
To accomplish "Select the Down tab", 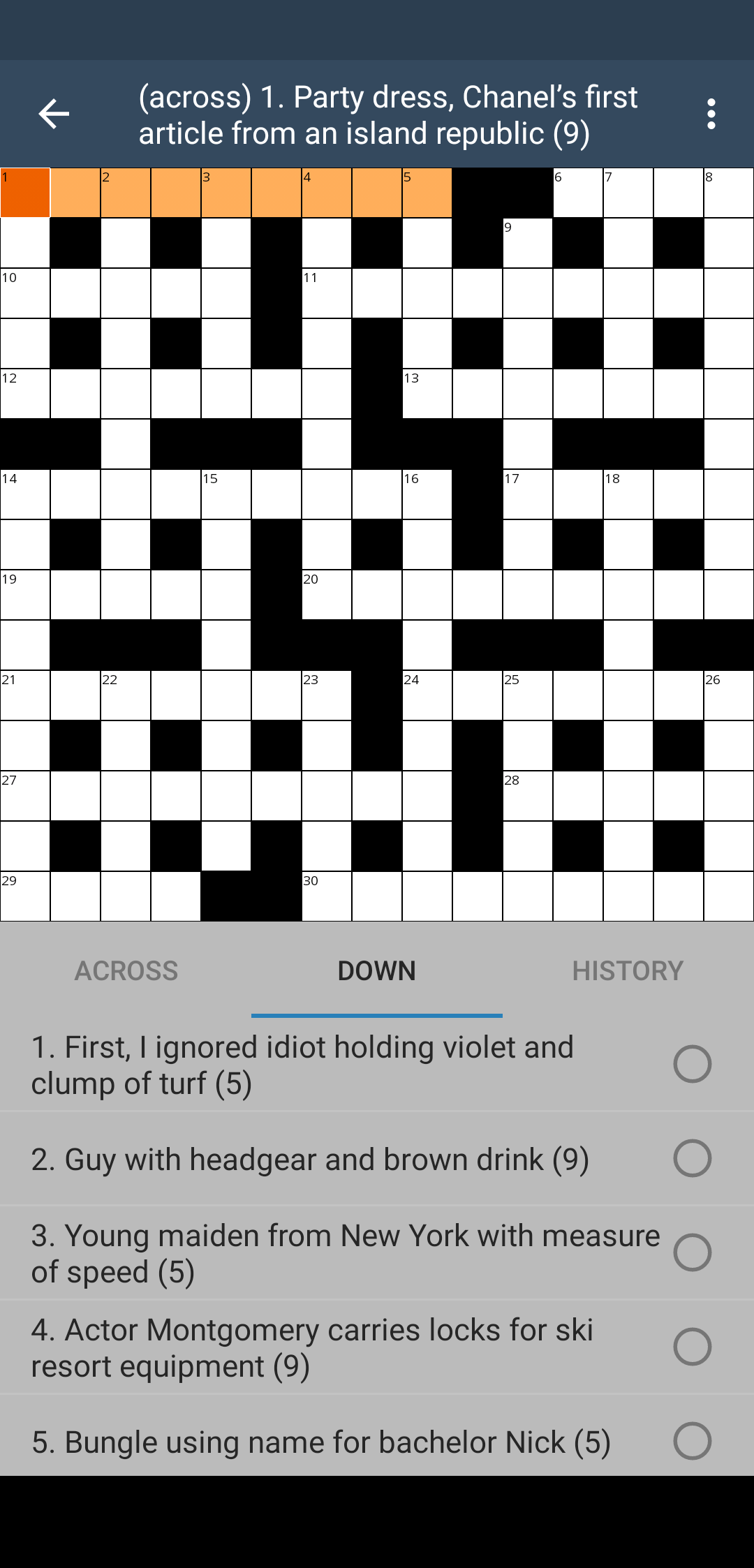I will click(377, 970).
